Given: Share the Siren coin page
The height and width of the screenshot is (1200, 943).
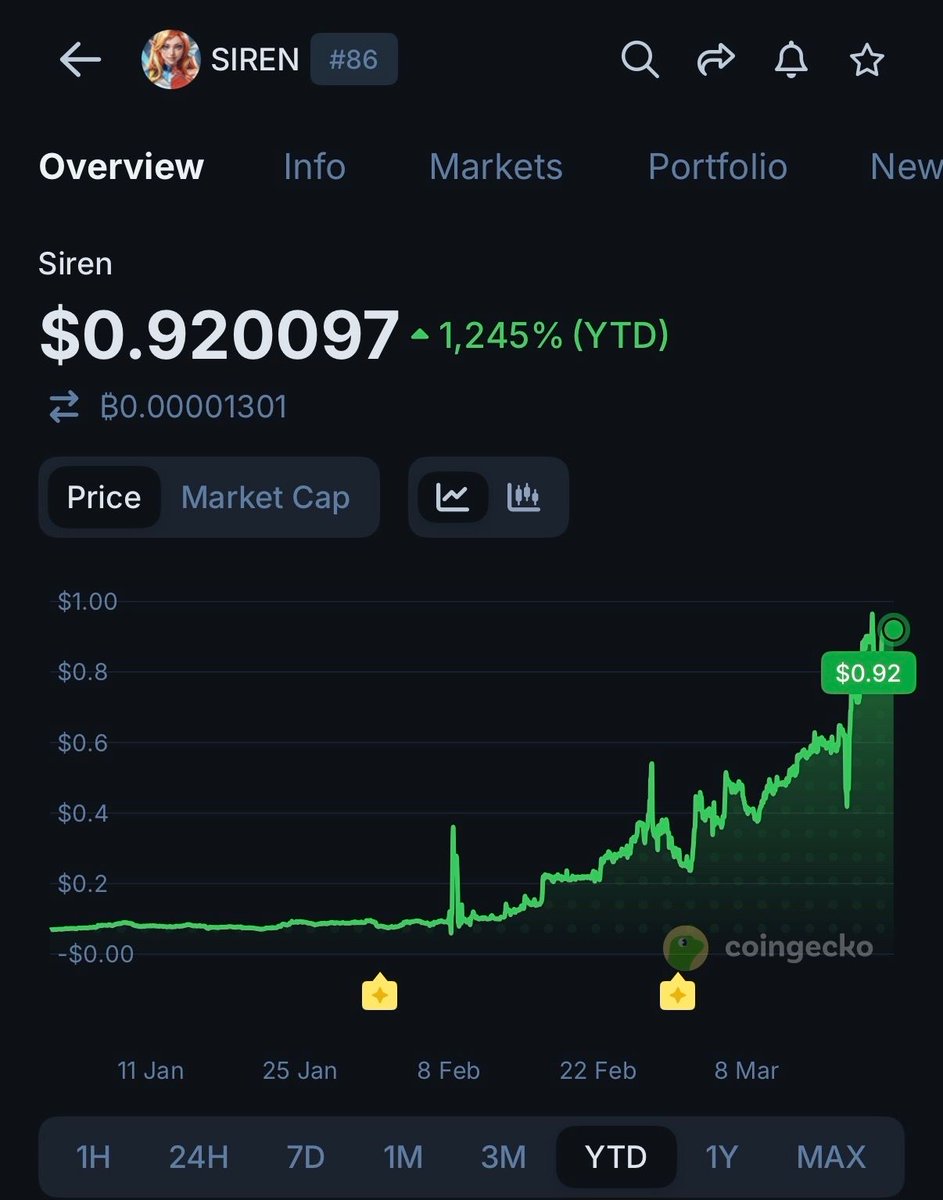Looking at the screenshot, I should point(715,61).
